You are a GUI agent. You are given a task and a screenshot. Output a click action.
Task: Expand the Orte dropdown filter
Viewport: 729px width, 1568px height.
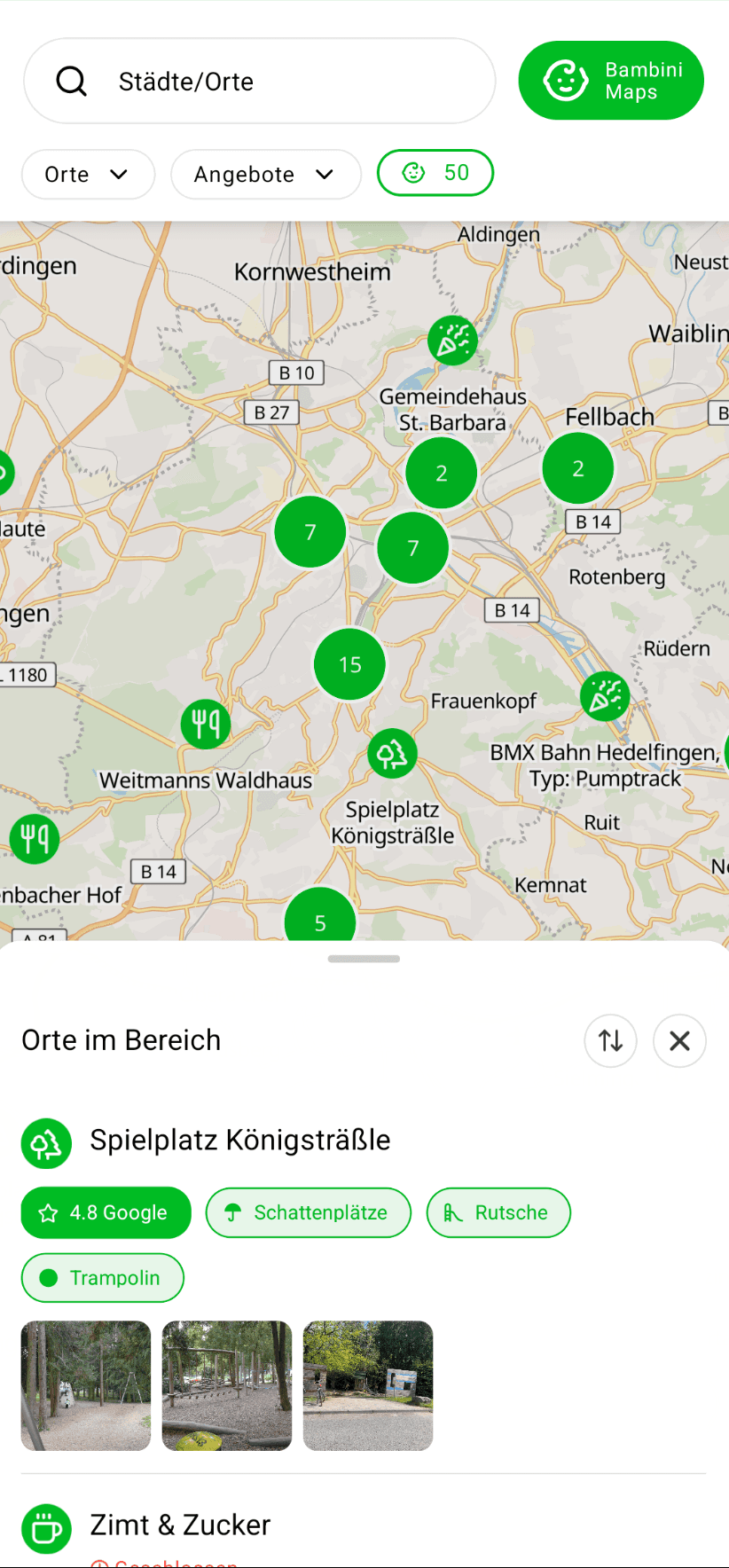88,175
